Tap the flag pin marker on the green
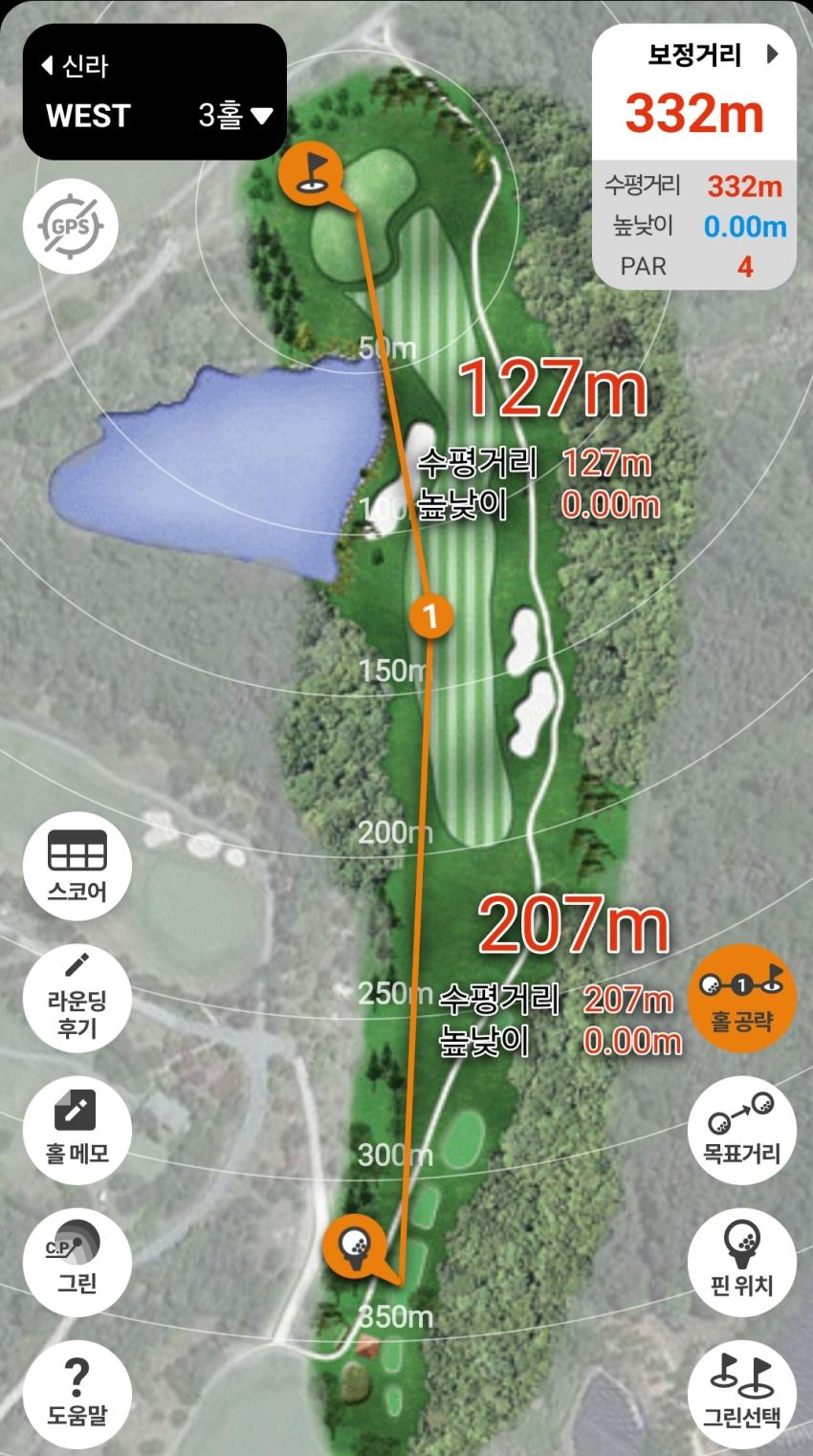Viewport: 813px width, 1456px height. tap(309, 171)
